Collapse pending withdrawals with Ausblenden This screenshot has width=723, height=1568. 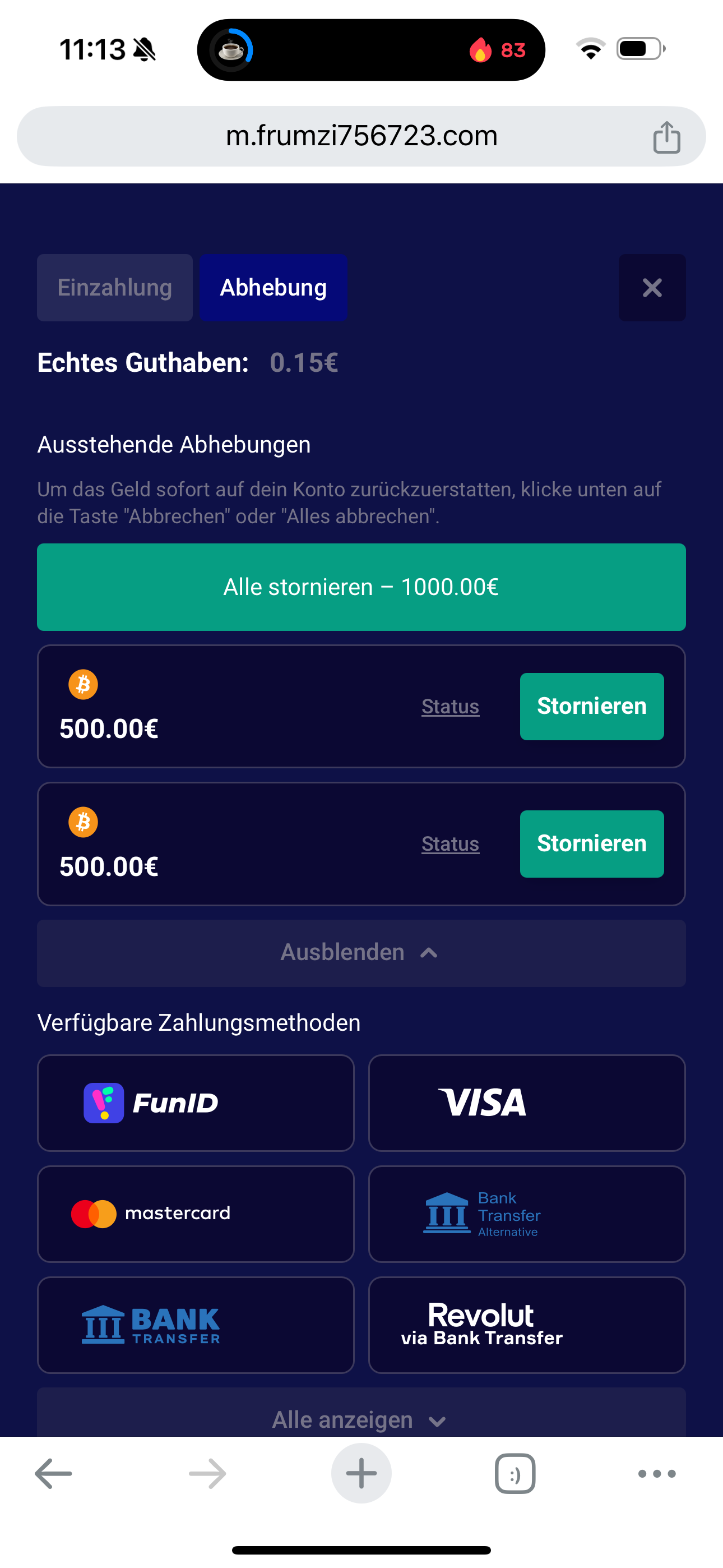click(x=361, y=953)
